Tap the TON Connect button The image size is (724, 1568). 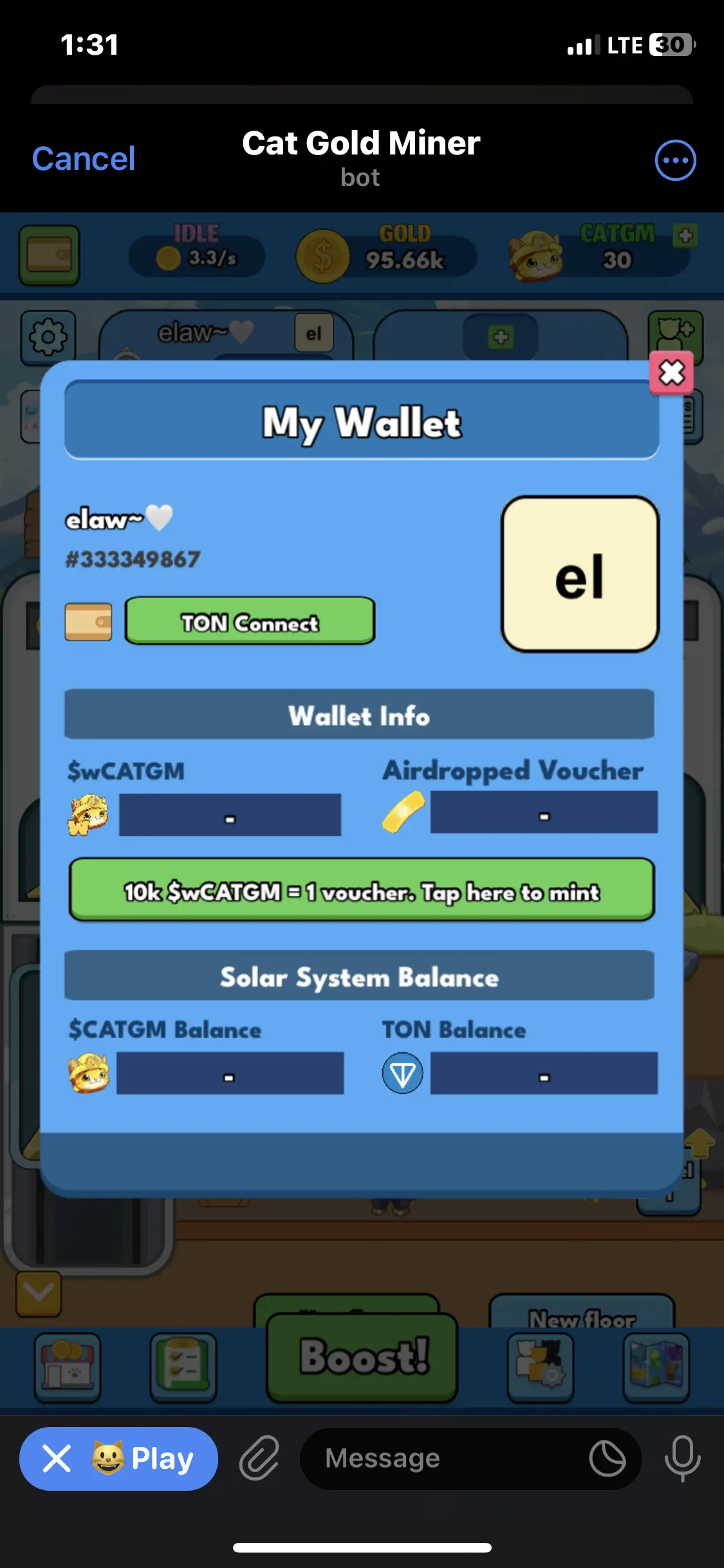(250, 621)
